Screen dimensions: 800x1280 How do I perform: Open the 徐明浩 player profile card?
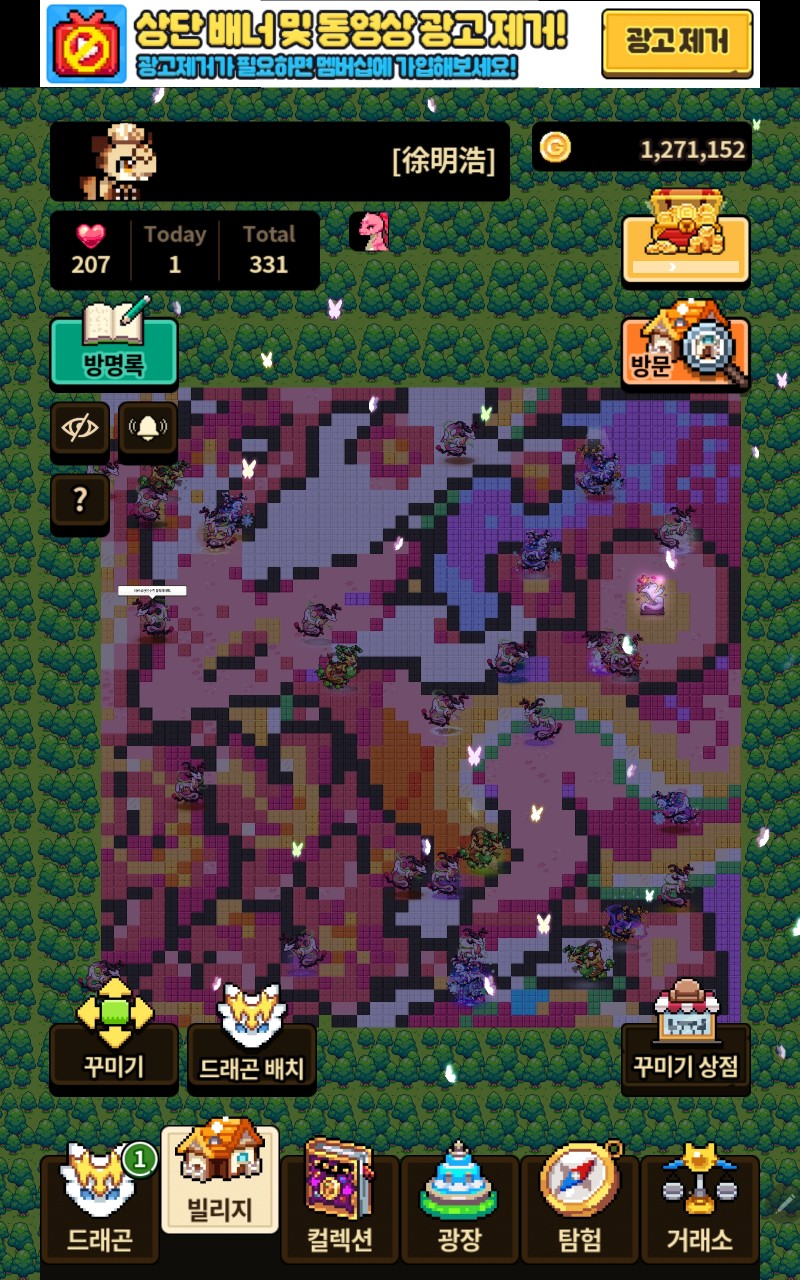(280, 161)
